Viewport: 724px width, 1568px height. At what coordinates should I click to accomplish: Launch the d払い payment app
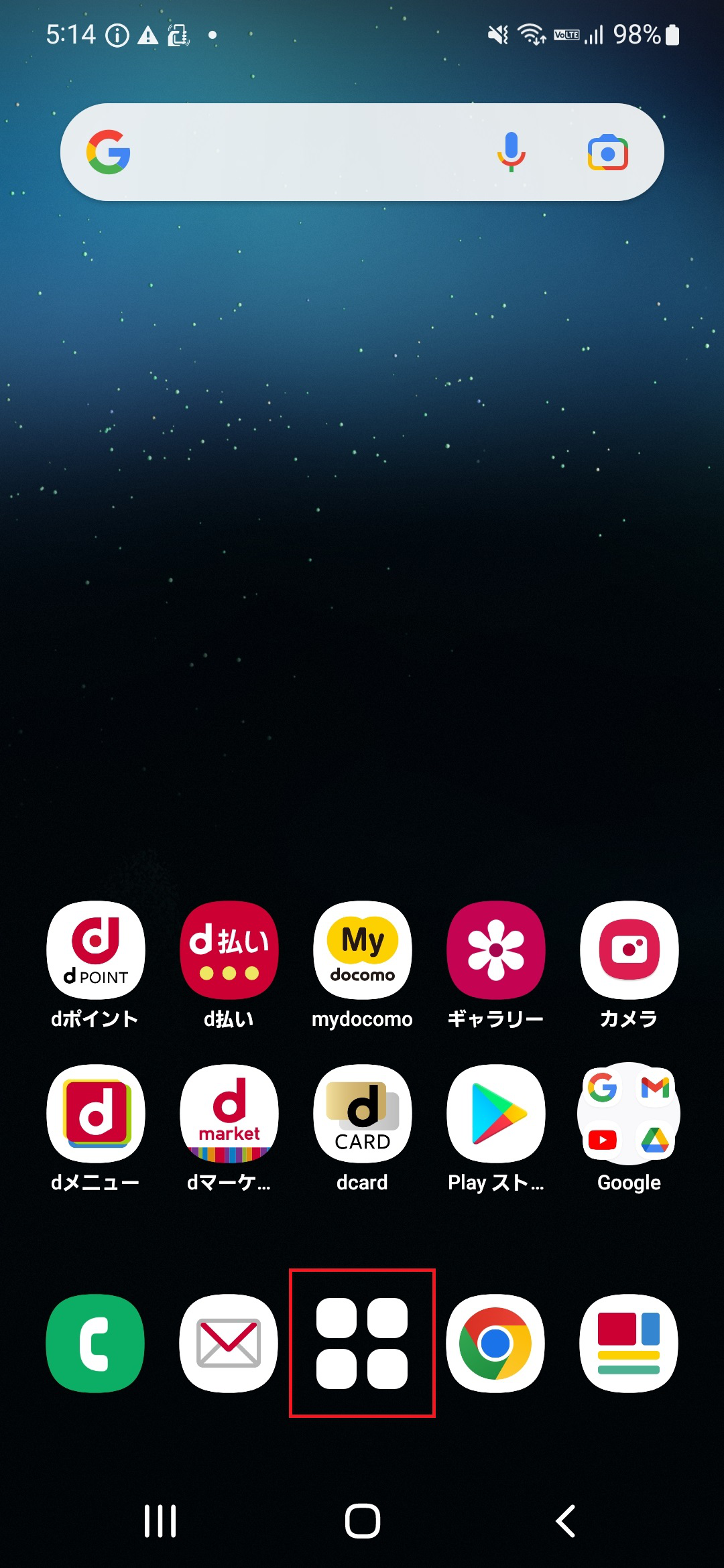click(x=229, y=950)
